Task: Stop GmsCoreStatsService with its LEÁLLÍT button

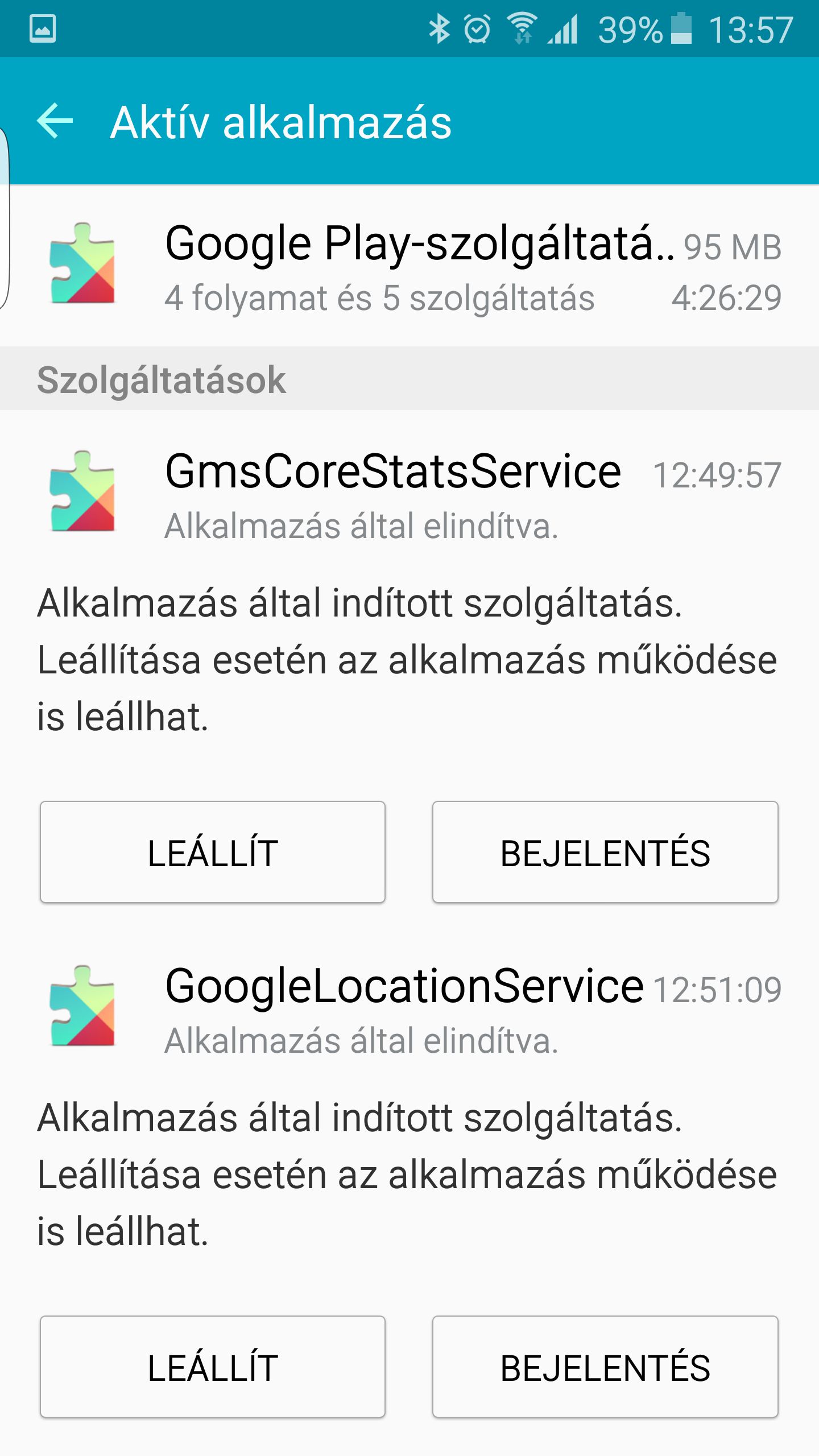Action: click(213, 852)
